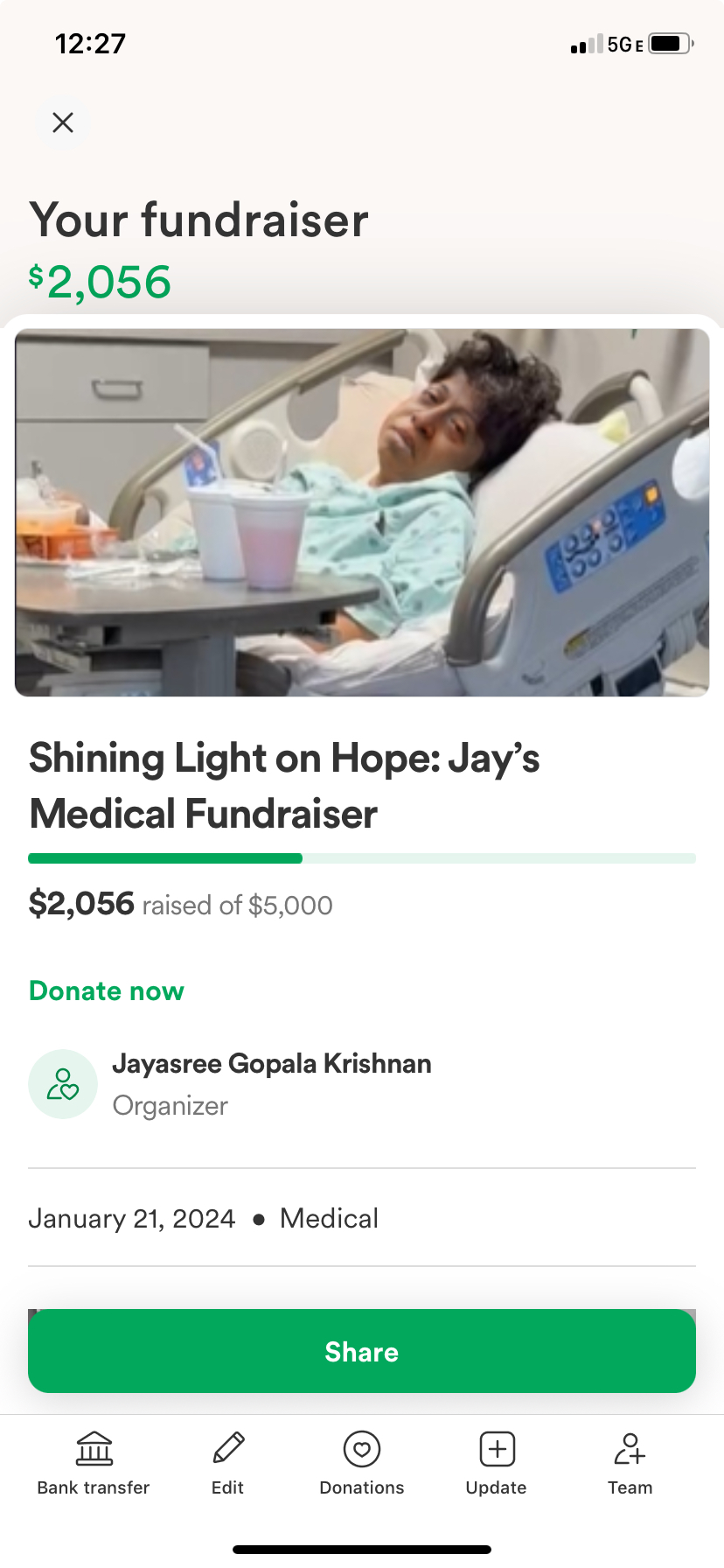Dismiss the fundraiser view with the X
This screenshot has width=724, height=1568.
tap(62, 122)
